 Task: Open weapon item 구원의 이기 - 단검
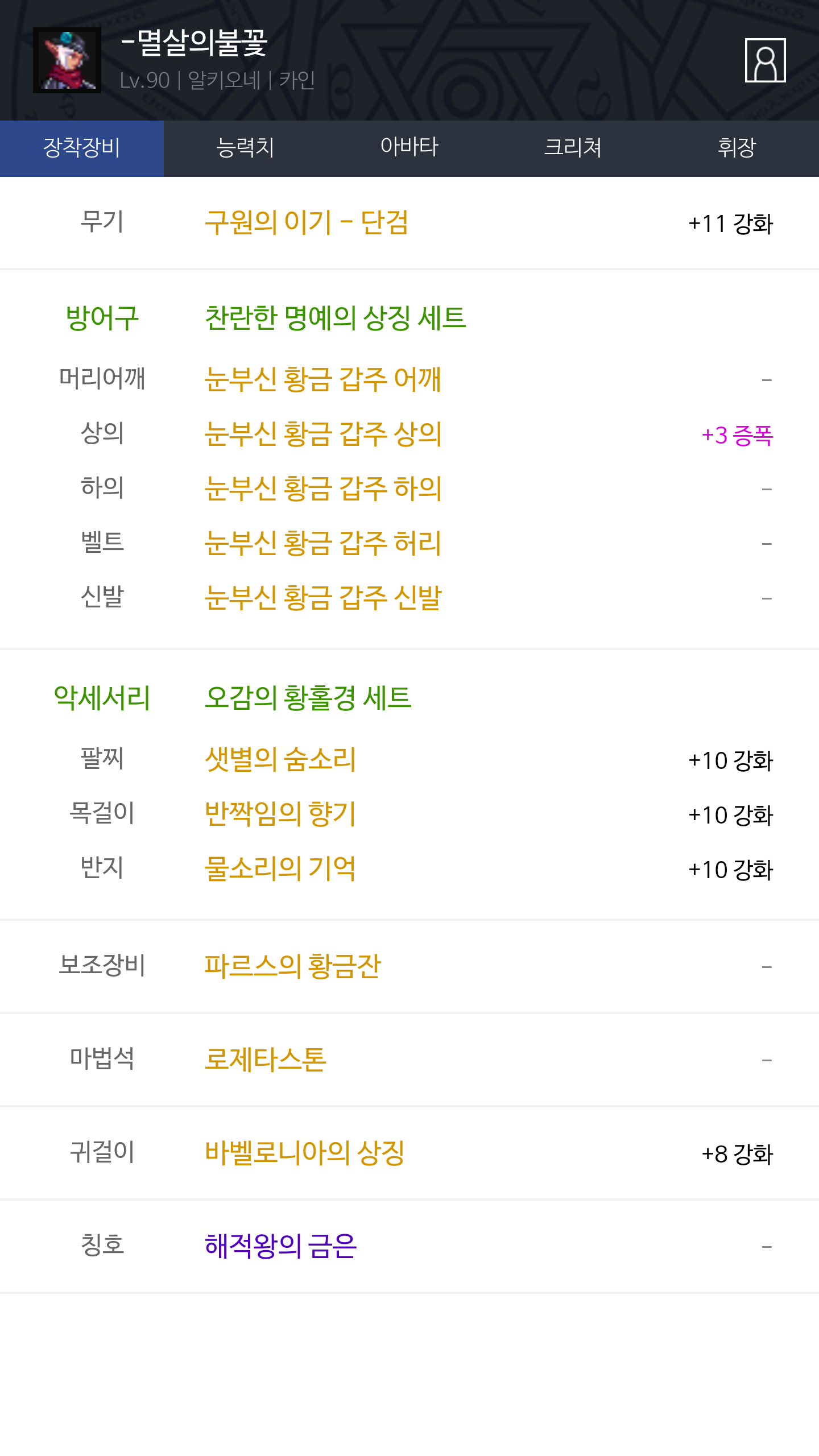pos(307,222)
